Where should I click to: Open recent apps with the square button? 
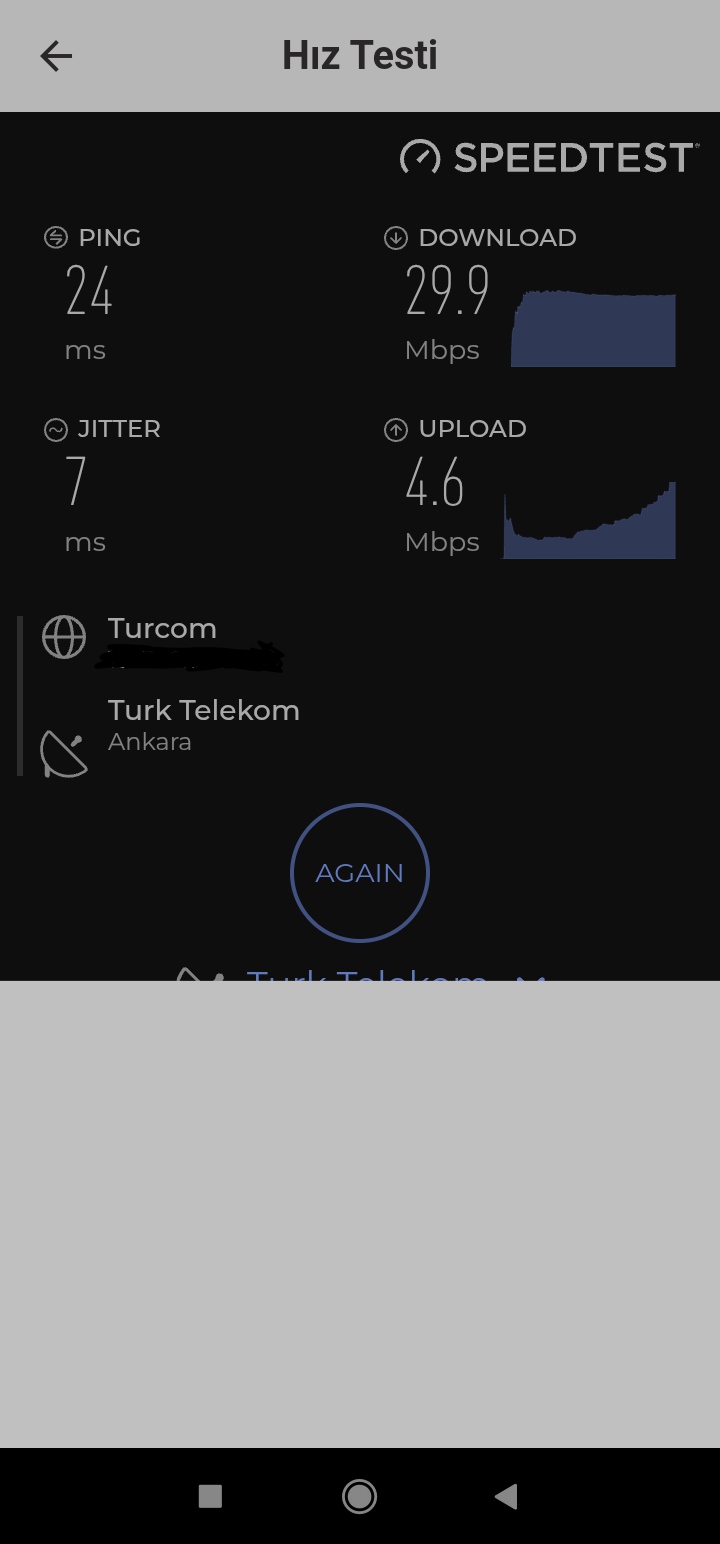point(210,1496)
